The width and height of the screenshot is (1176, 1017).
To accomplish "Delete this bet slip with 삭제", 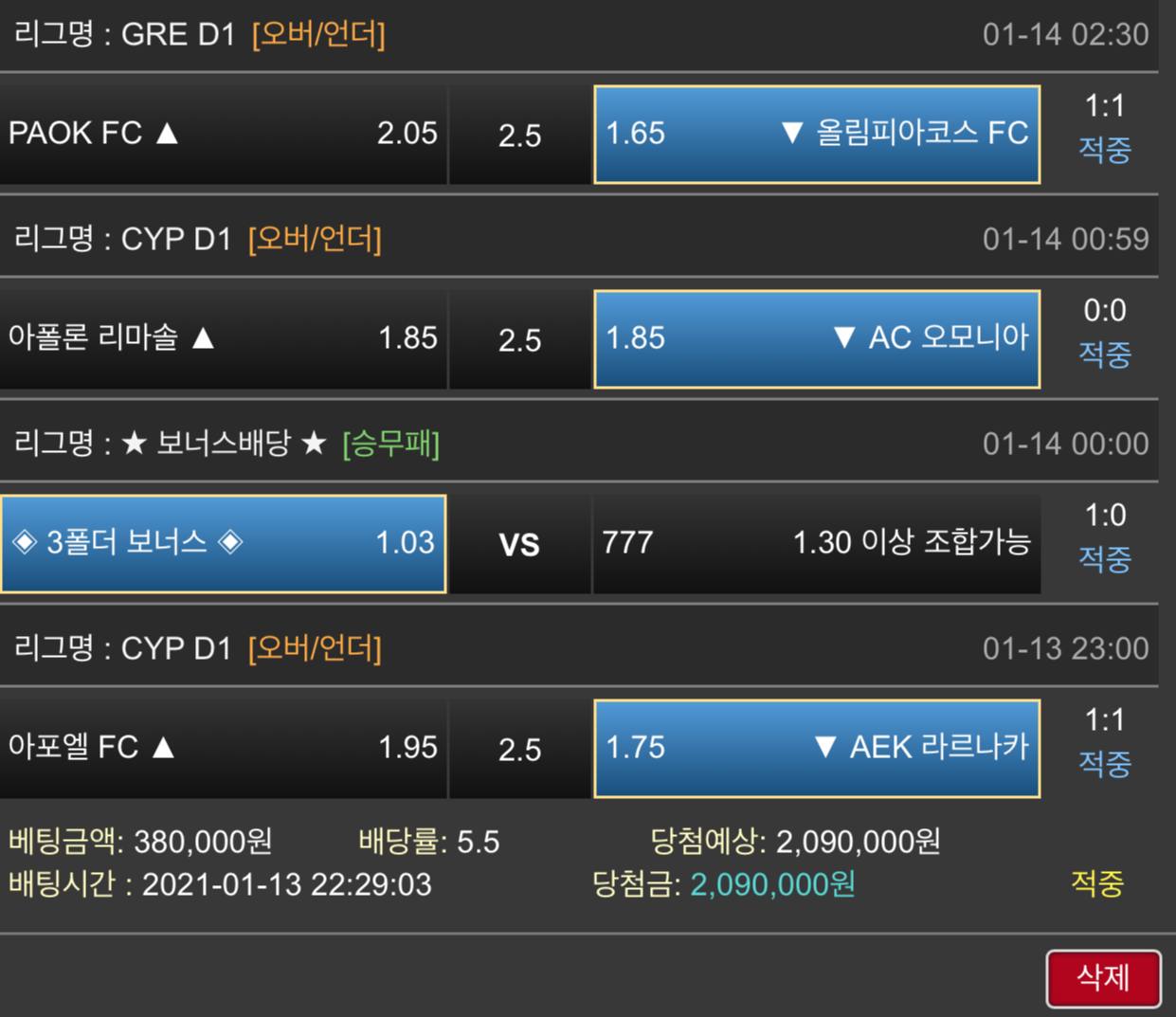I will [1103, 977].
